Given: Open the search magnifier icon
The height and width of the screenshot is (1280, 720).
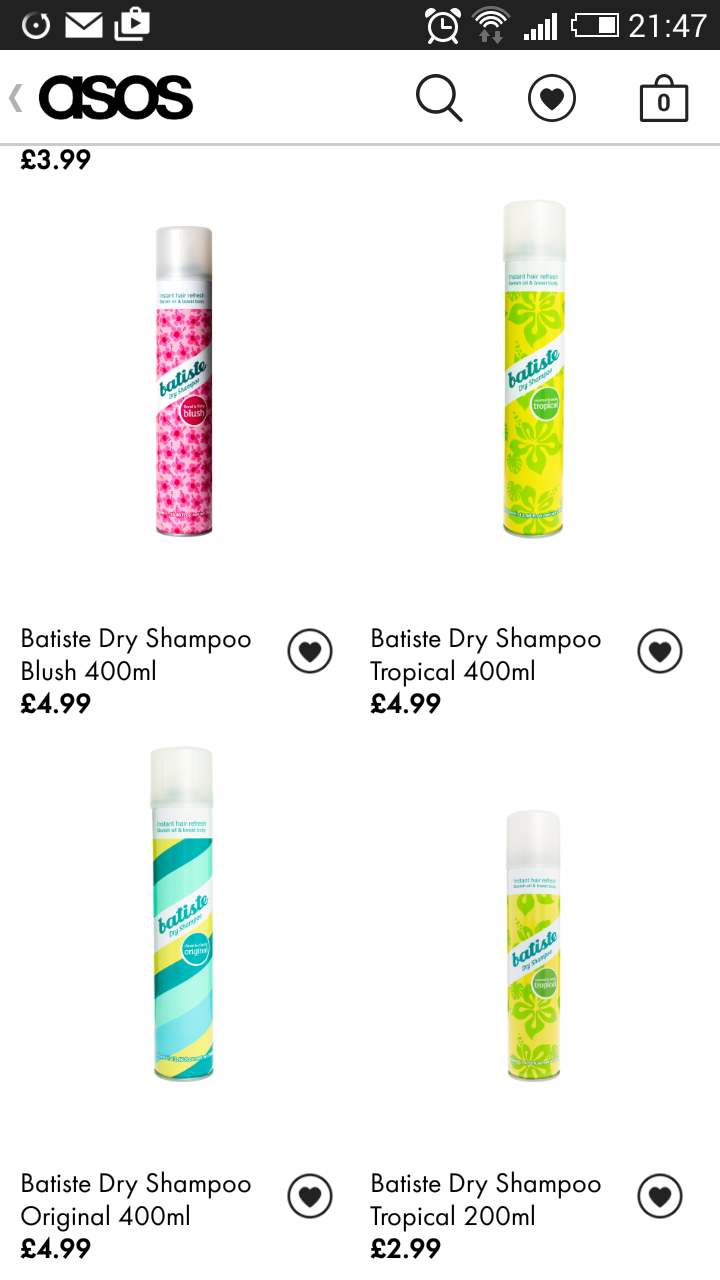Looking at the screenshot, I should pos(439,99).
